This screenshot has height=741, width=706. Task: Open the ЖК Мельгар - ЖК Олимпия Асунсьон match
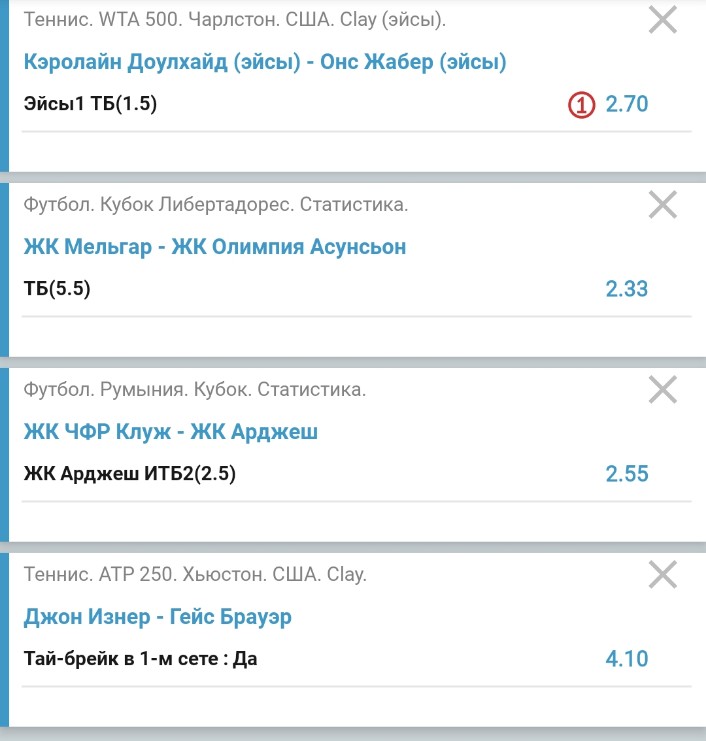point(215,247)
